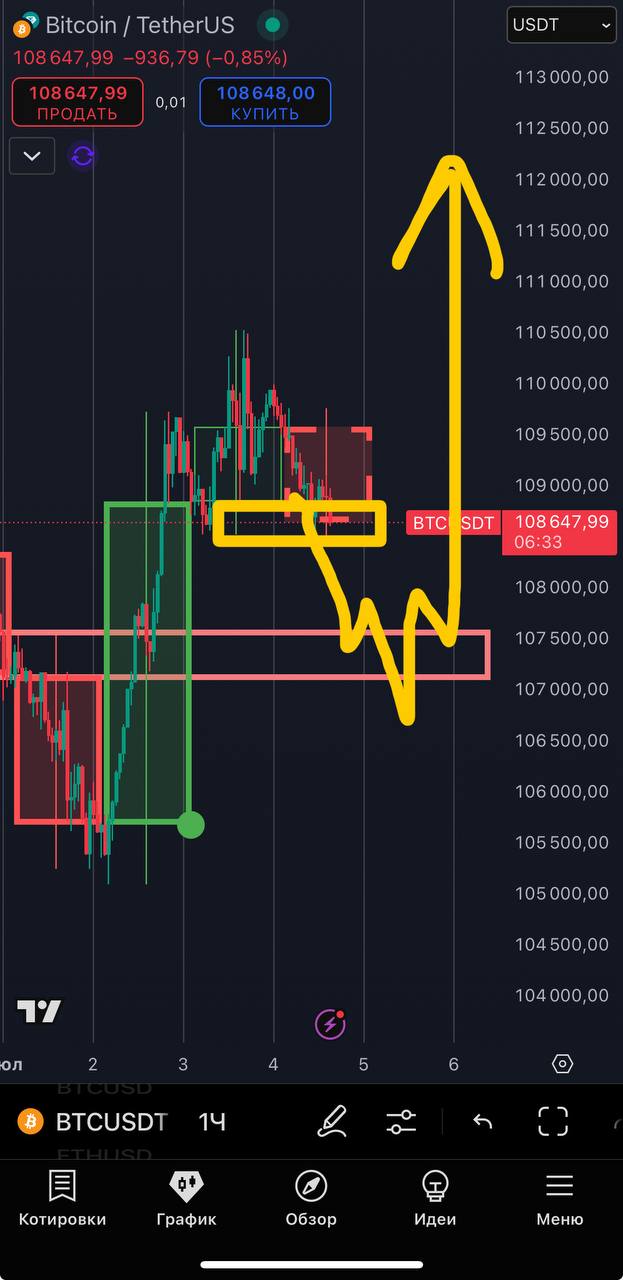Open the chart scale settings hexagon icon
The image size is (623, 1280).
coord(562,1064)
